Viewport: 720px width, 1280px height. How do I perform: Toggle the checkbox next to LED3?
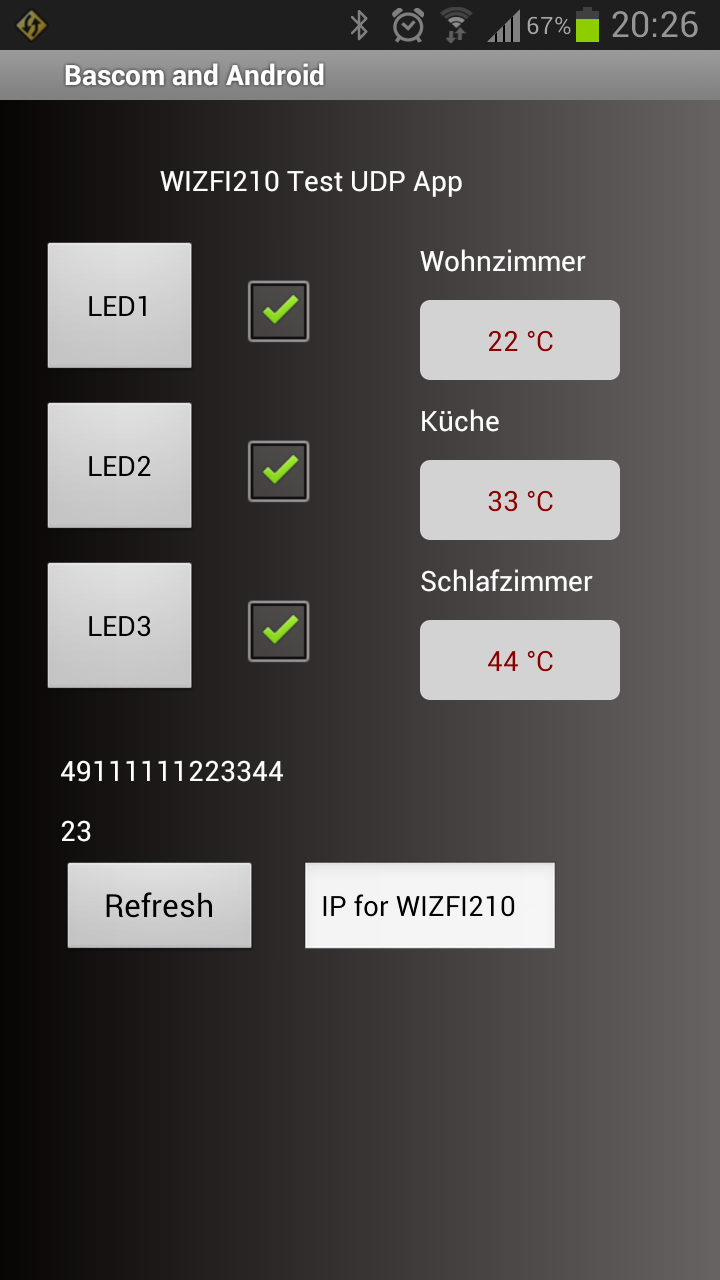pyautogui.click(x=279, y=631)
